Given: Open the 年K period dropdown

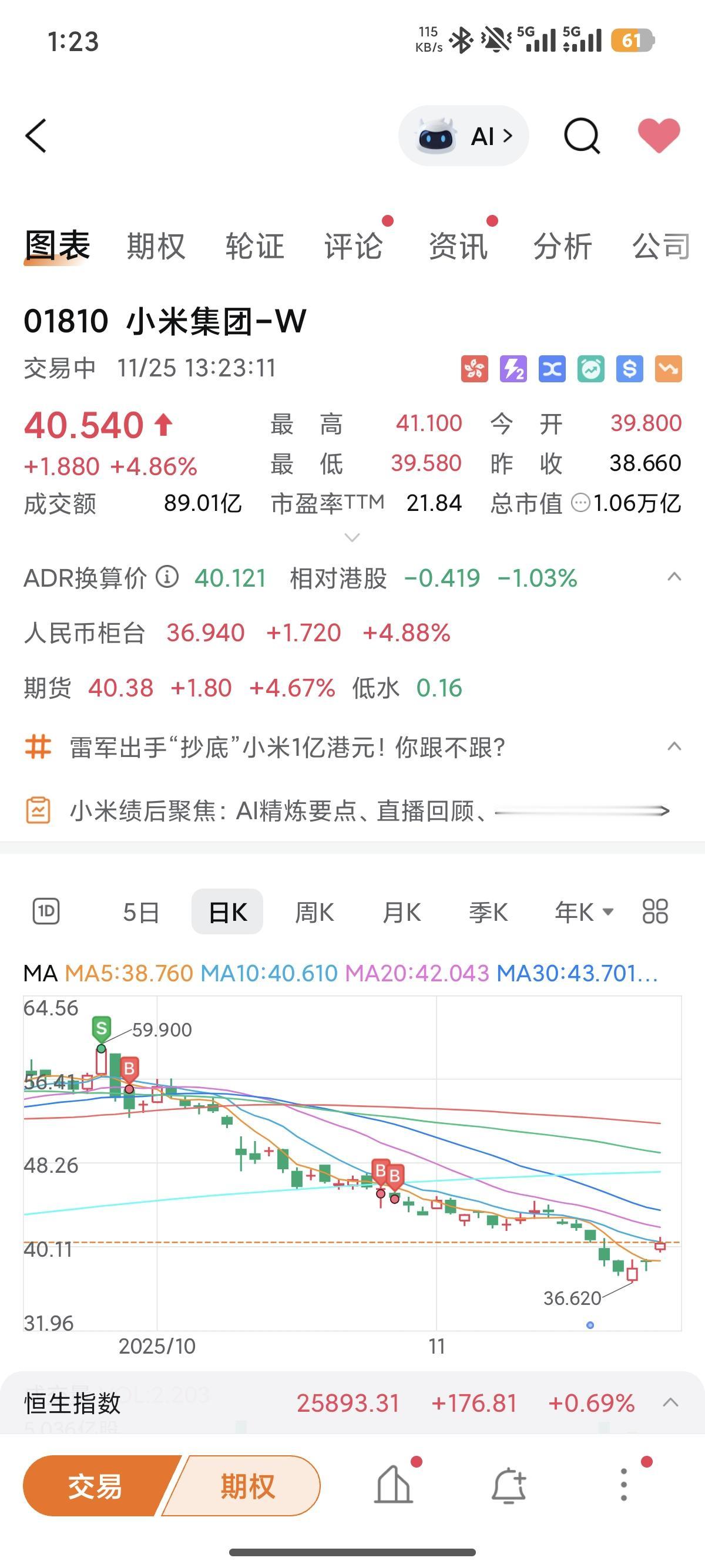Looking at the screenshot, I should (583, 912).
